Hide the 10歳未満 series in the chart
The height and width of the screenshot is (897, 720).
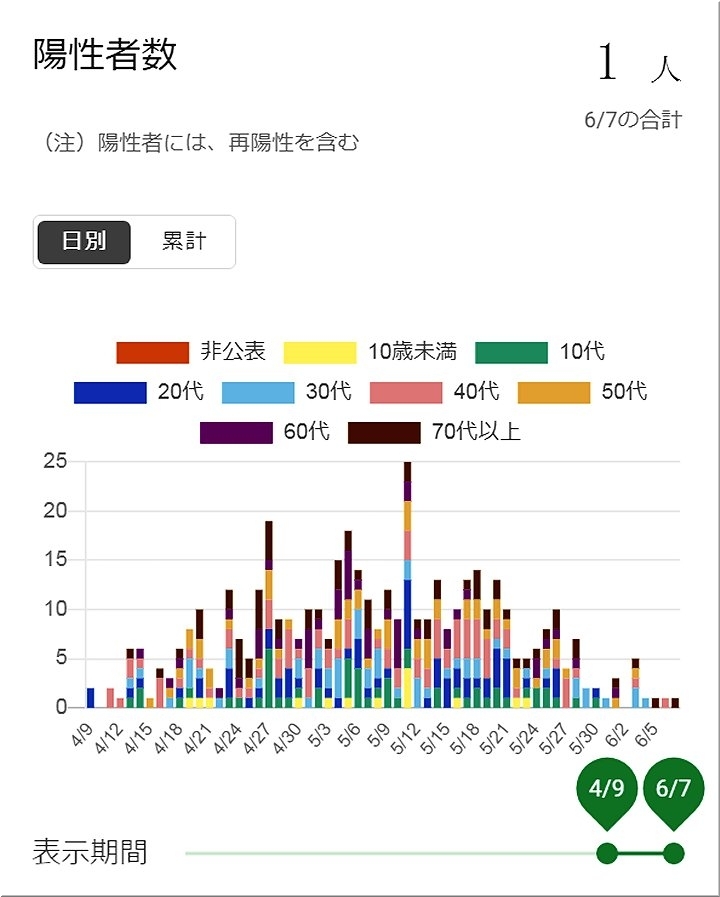pos(370,352)
